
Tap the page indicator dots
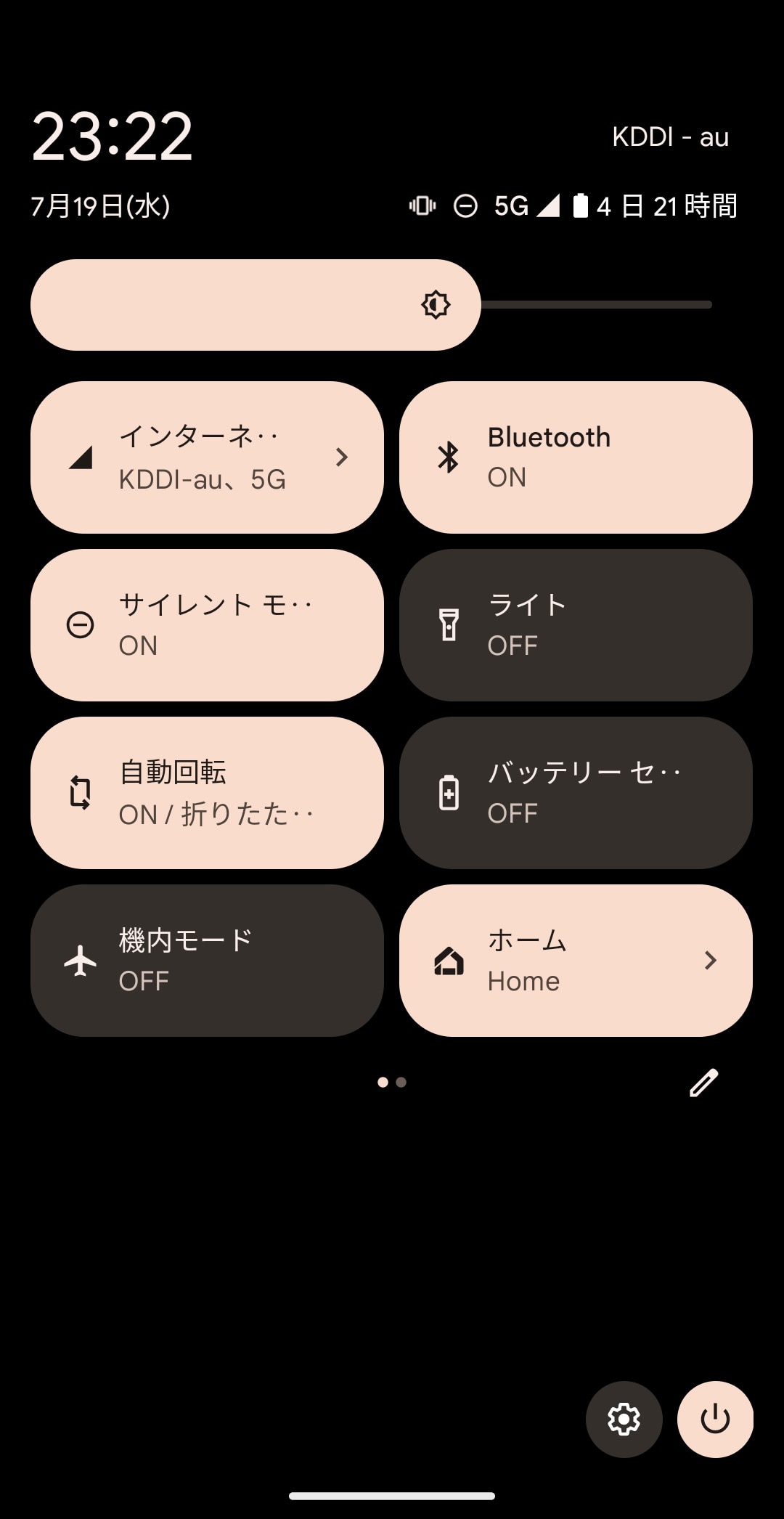[x=392, y=1082]
